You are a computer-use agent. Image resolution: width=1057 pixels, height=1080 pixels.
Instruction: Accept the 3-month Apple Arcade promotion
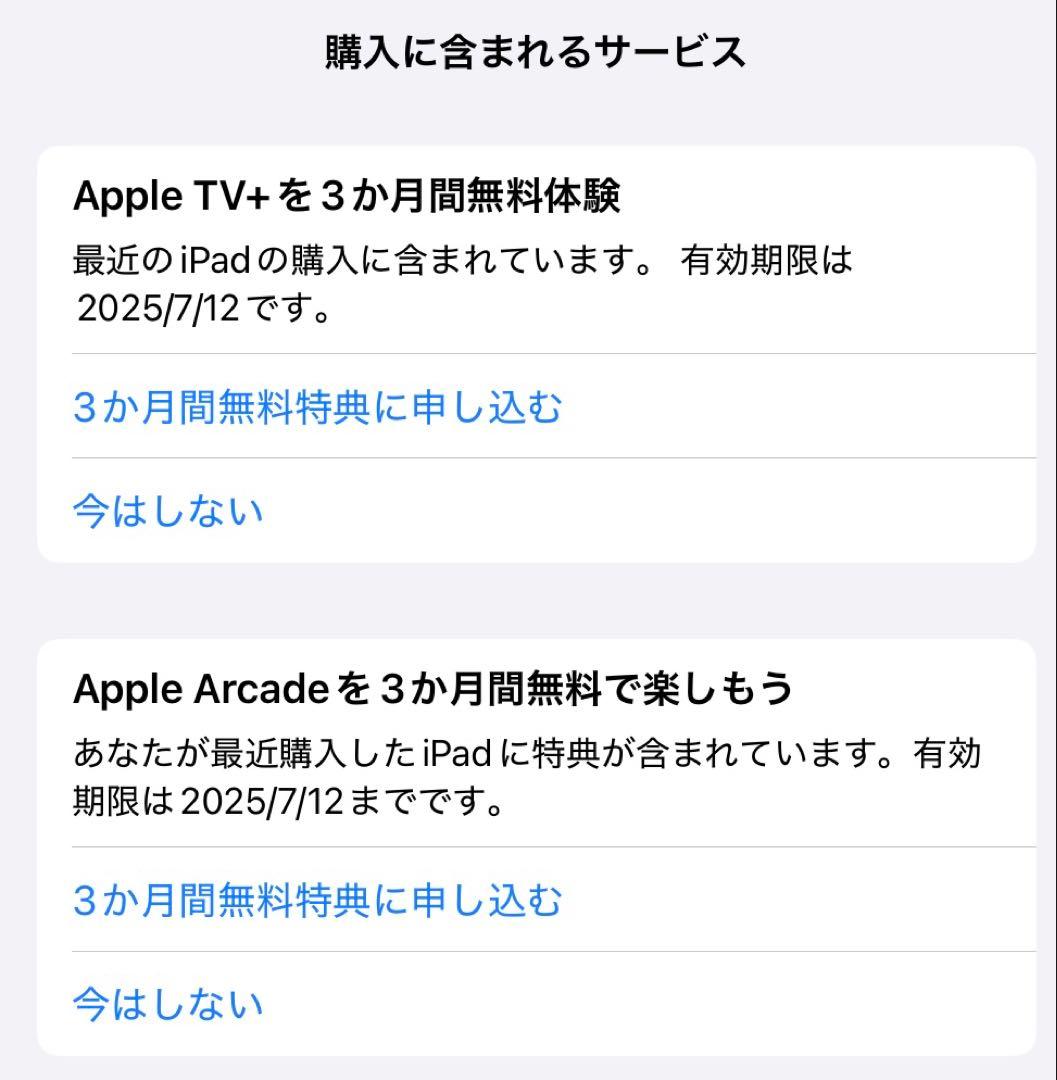click(x=320, y=899)
